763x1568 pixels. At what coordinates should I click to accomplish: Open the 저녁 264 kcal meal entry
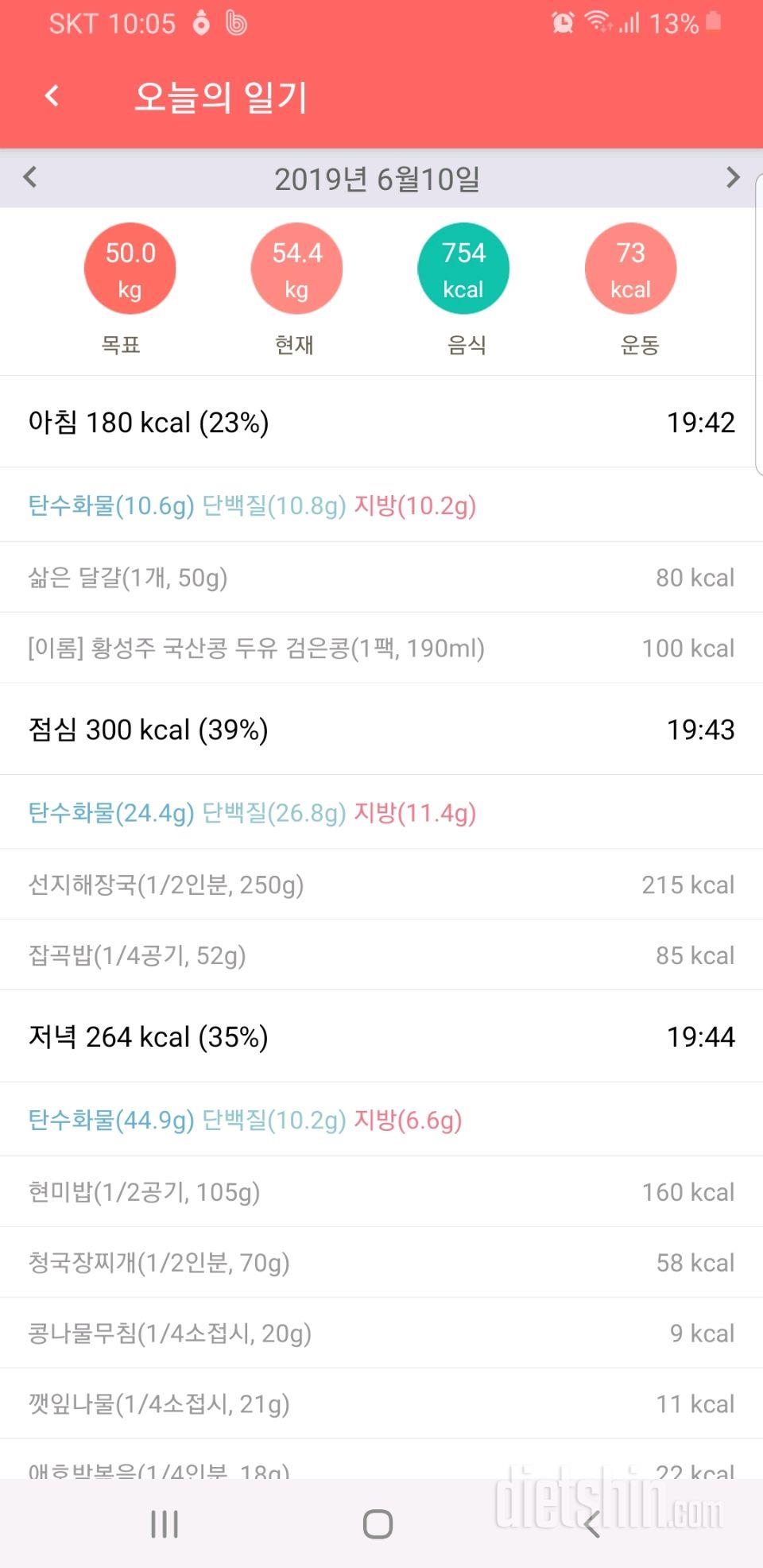[x=381, y=1036]
